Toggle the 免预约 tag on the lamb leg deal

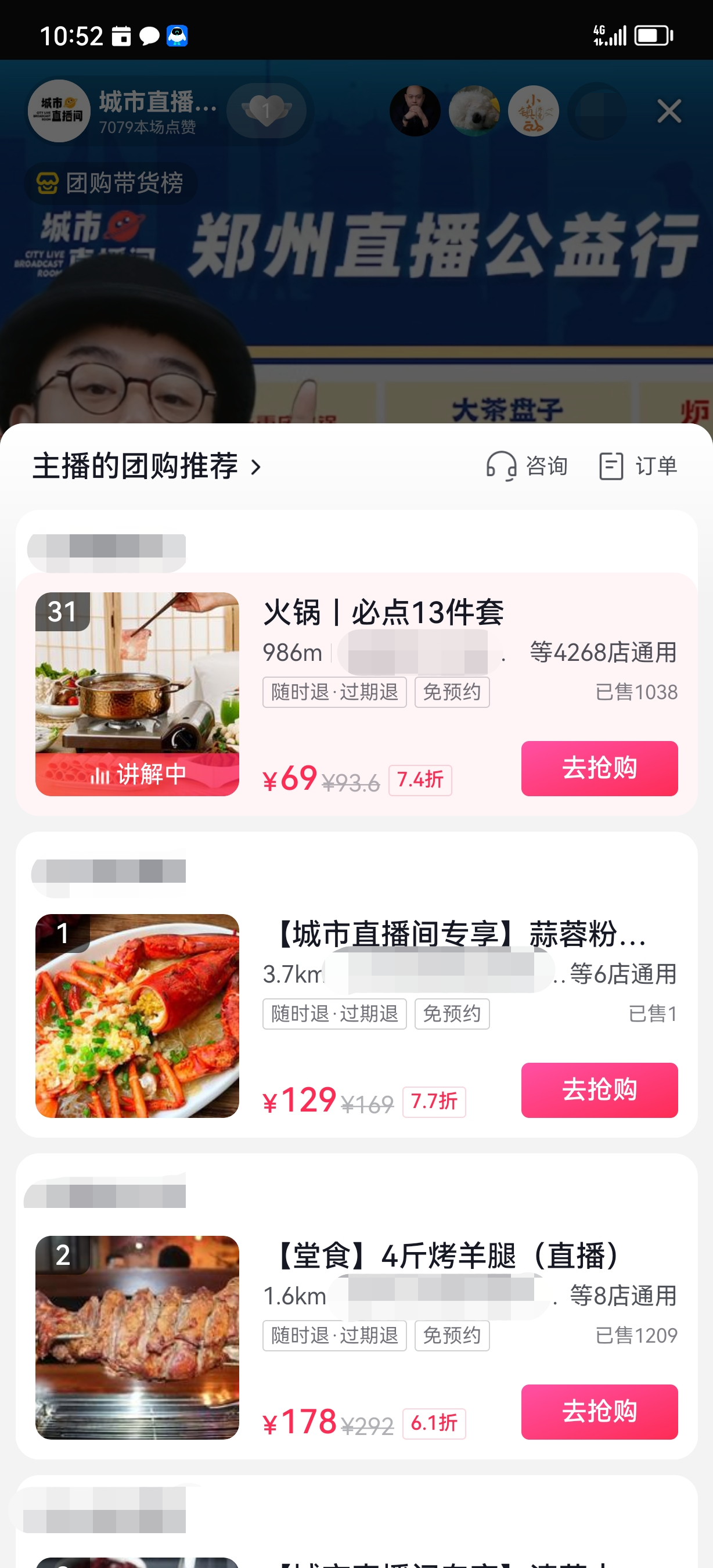(452, 1335)
